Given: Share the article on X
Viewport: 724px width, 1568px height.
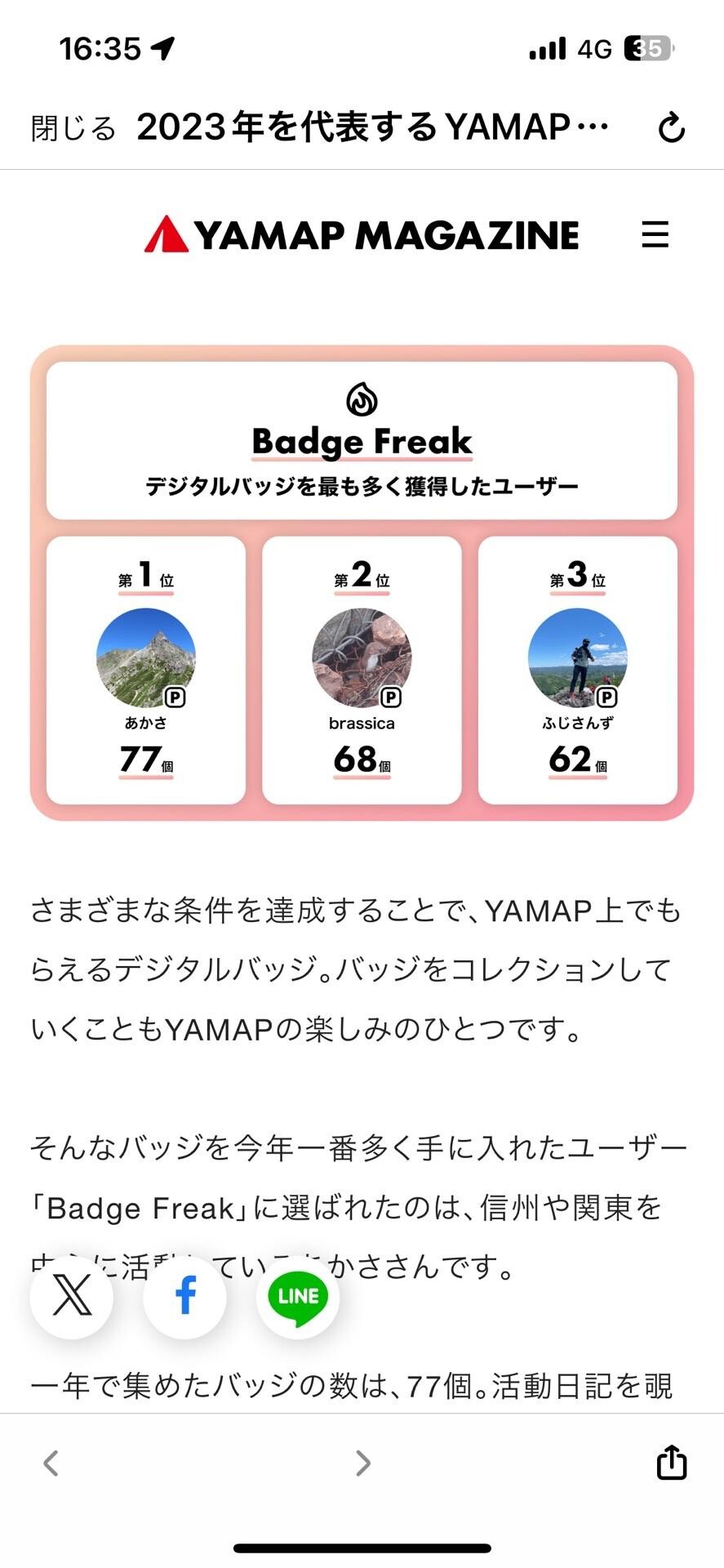Looking at the screenshot, I should coord(72,1296).
